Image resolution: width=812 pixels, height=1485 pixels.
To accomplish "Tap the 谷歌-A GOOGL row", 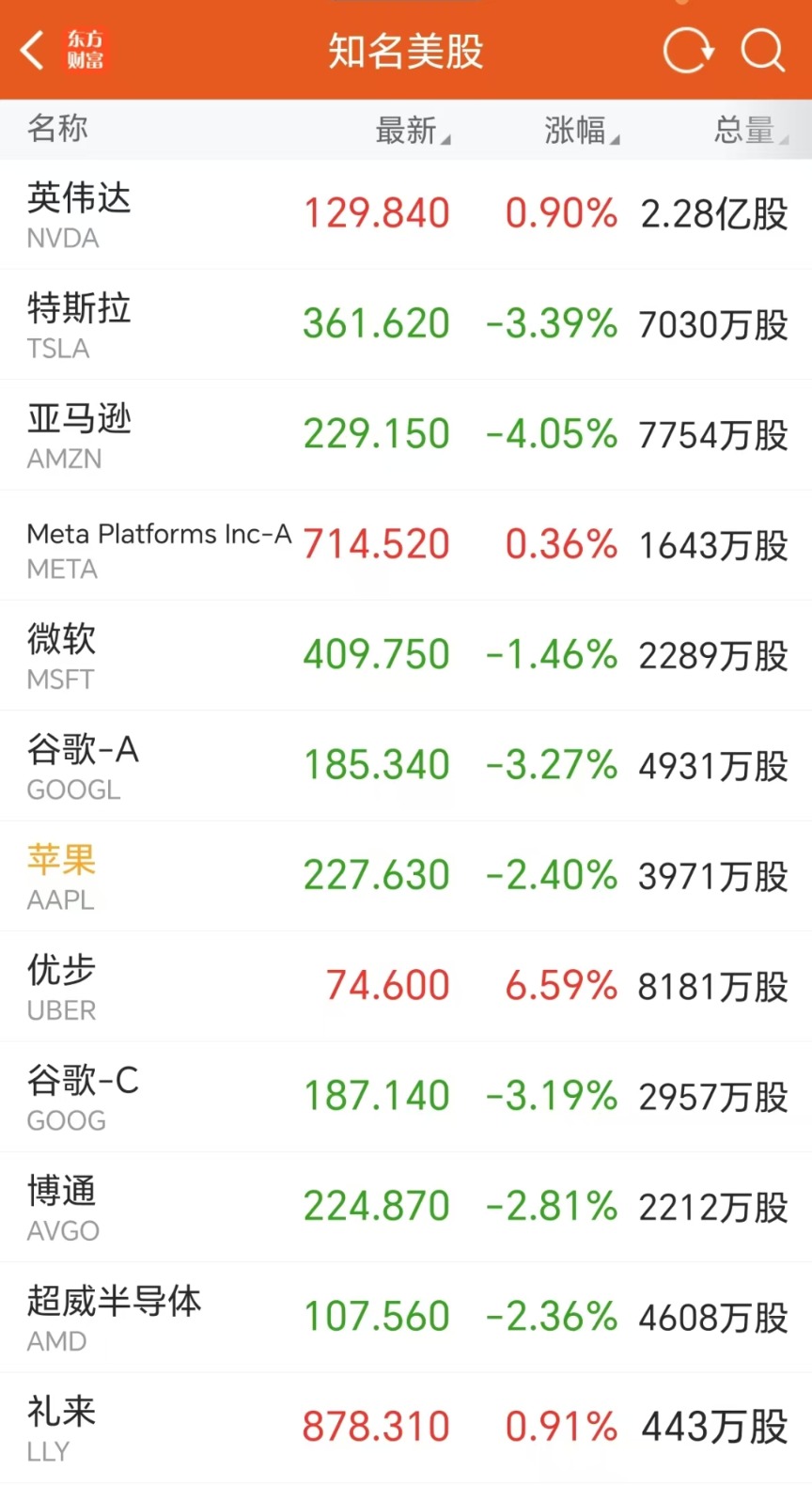I will pyautogui.click(x=406, y=765).
